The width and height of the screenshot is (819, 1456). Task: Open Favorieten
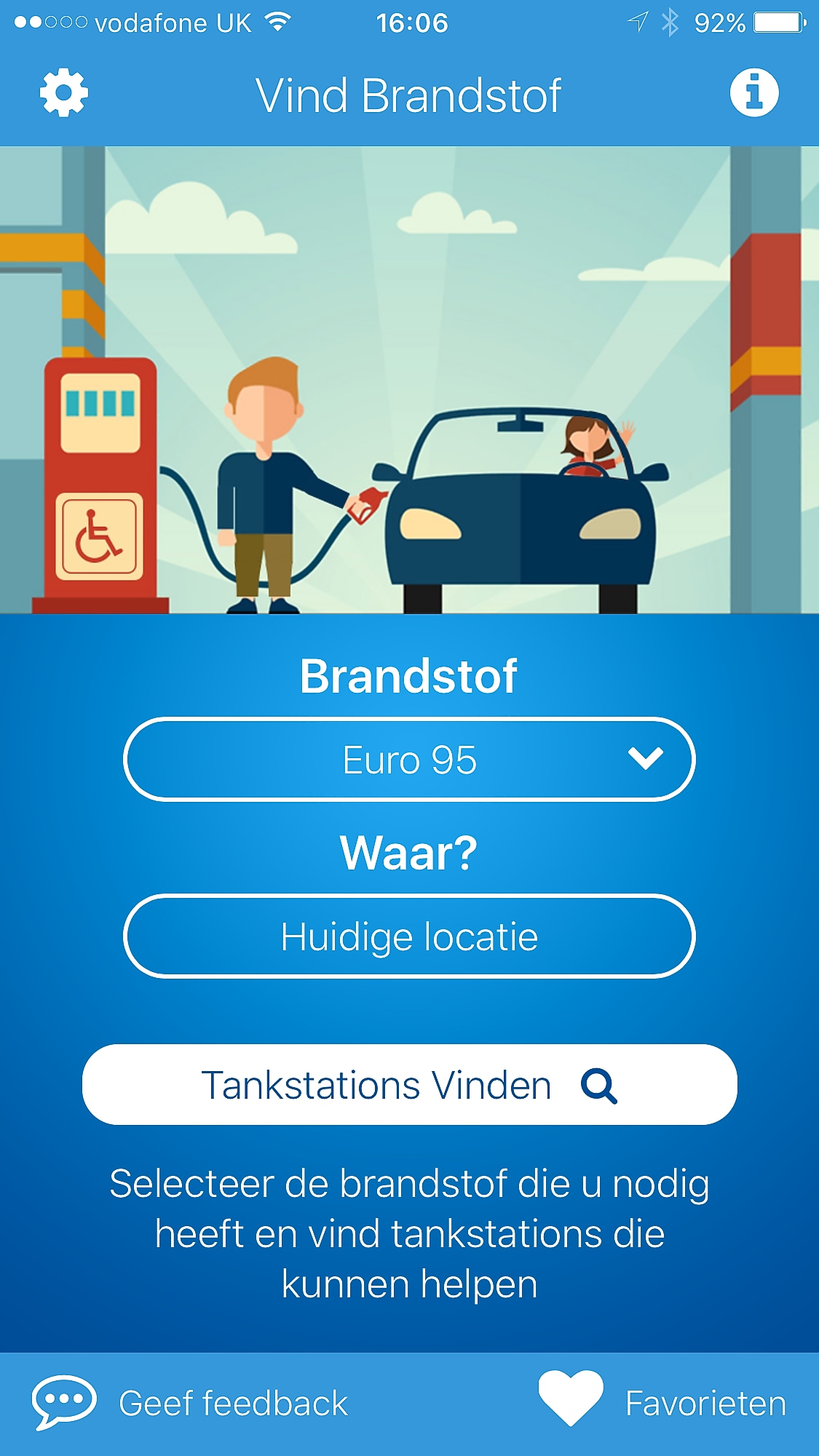662,1402
